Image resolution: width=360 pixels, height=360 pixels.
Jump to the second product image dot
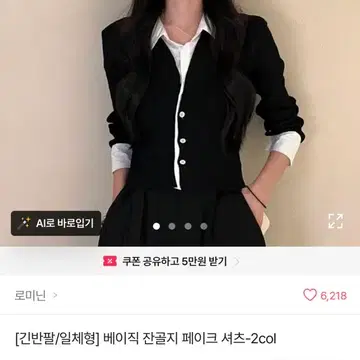point(172,226)
